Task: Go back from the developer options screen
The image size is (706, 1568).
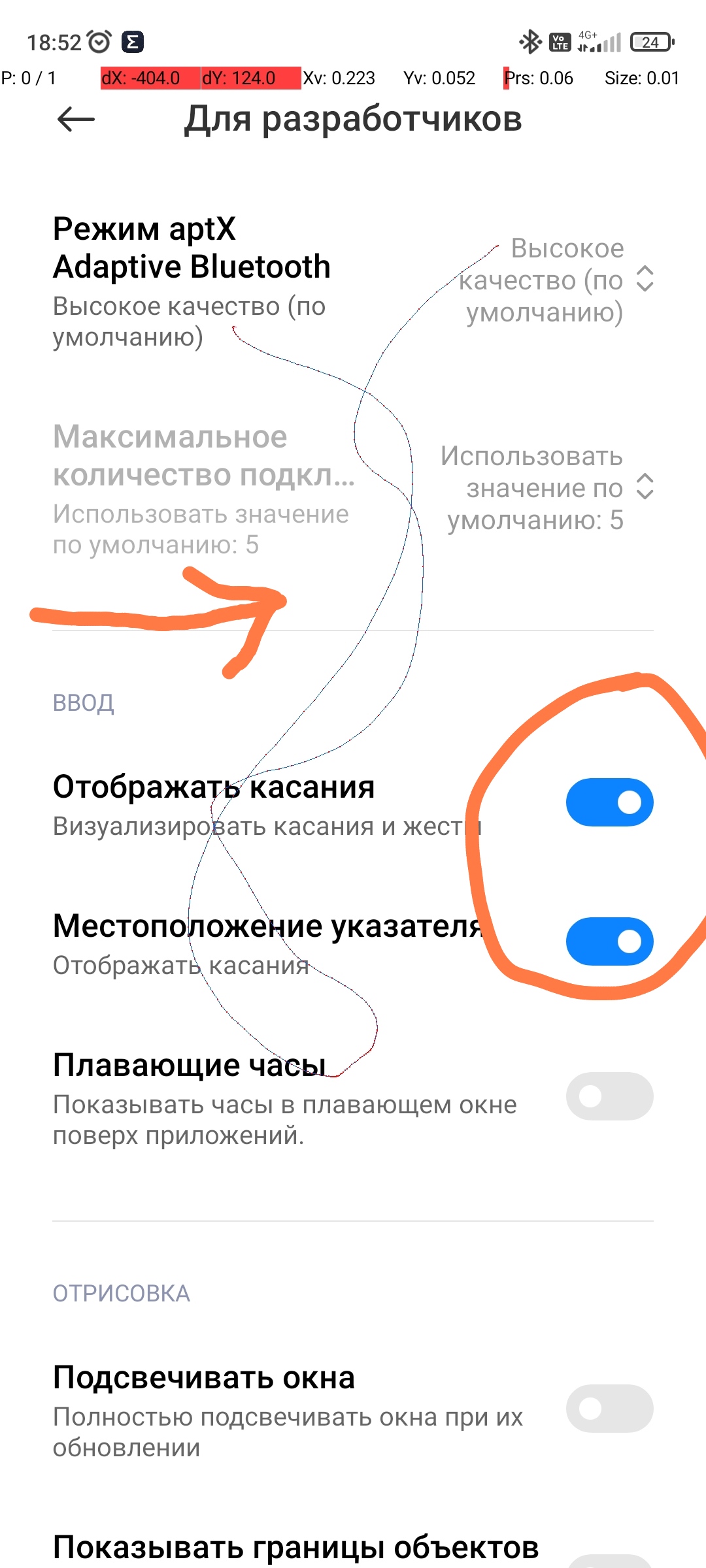Action: coord(76,120)
